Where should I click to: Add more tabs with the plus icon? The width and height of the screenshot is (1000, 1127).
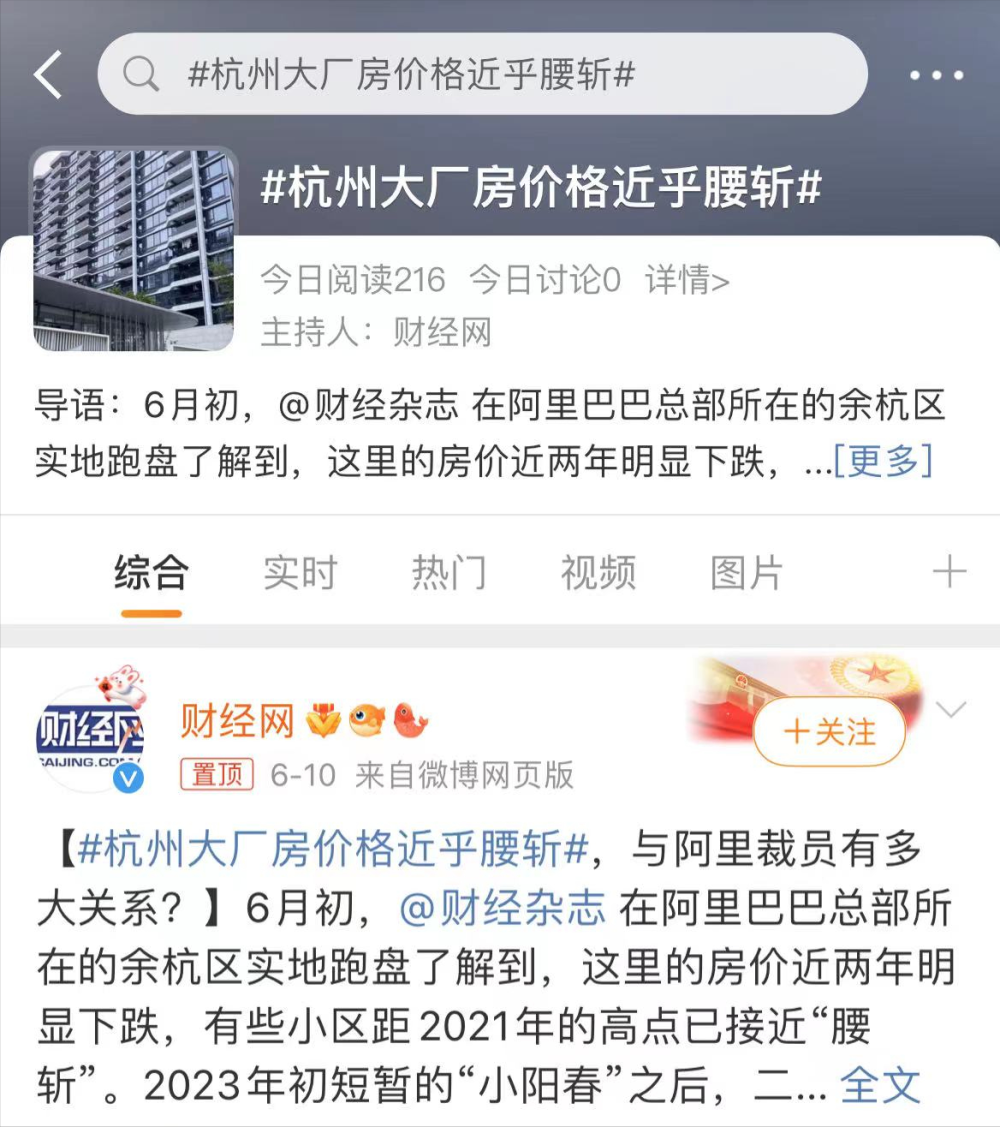point(948,573)
